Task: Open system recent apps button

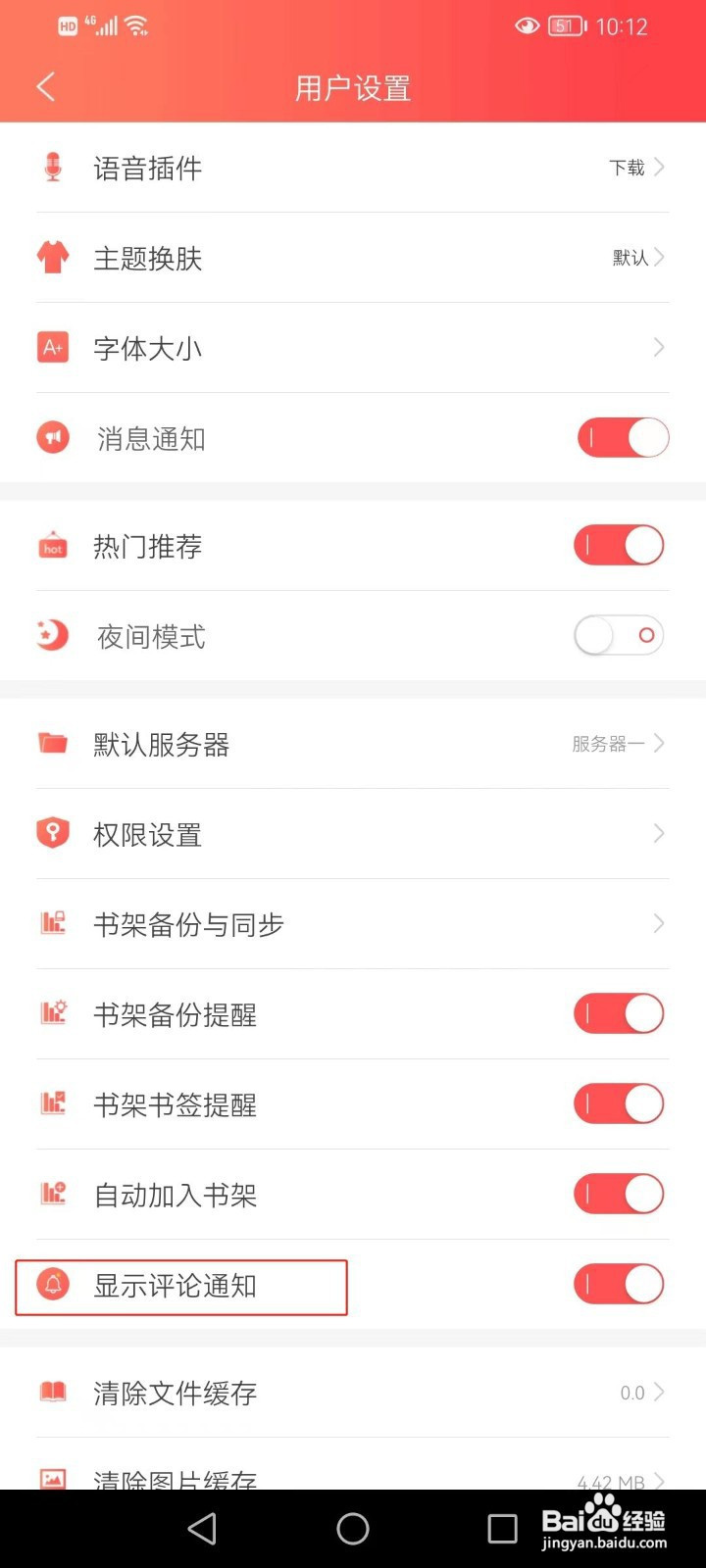Action: 502,1529
